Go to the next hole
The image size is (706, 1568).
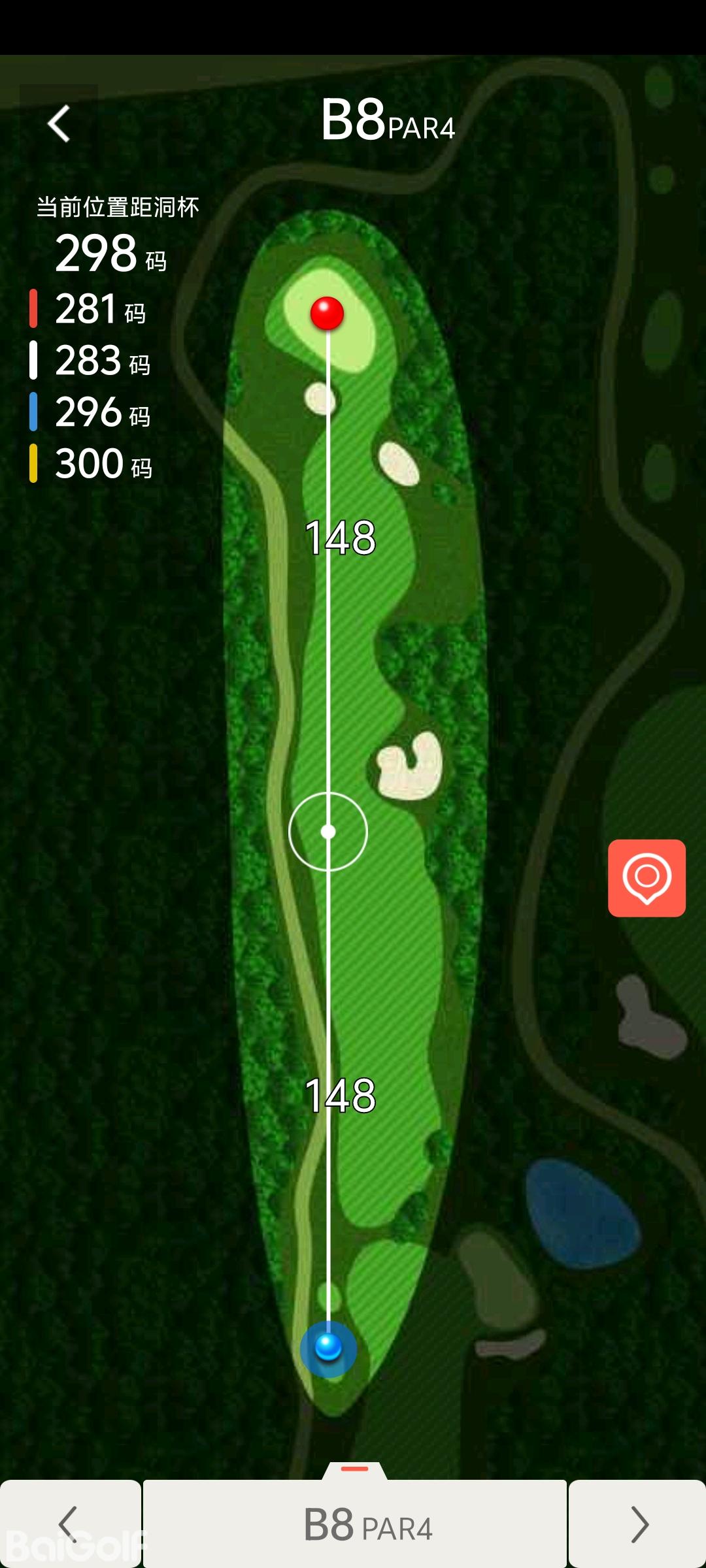(x=638, y=1524)
